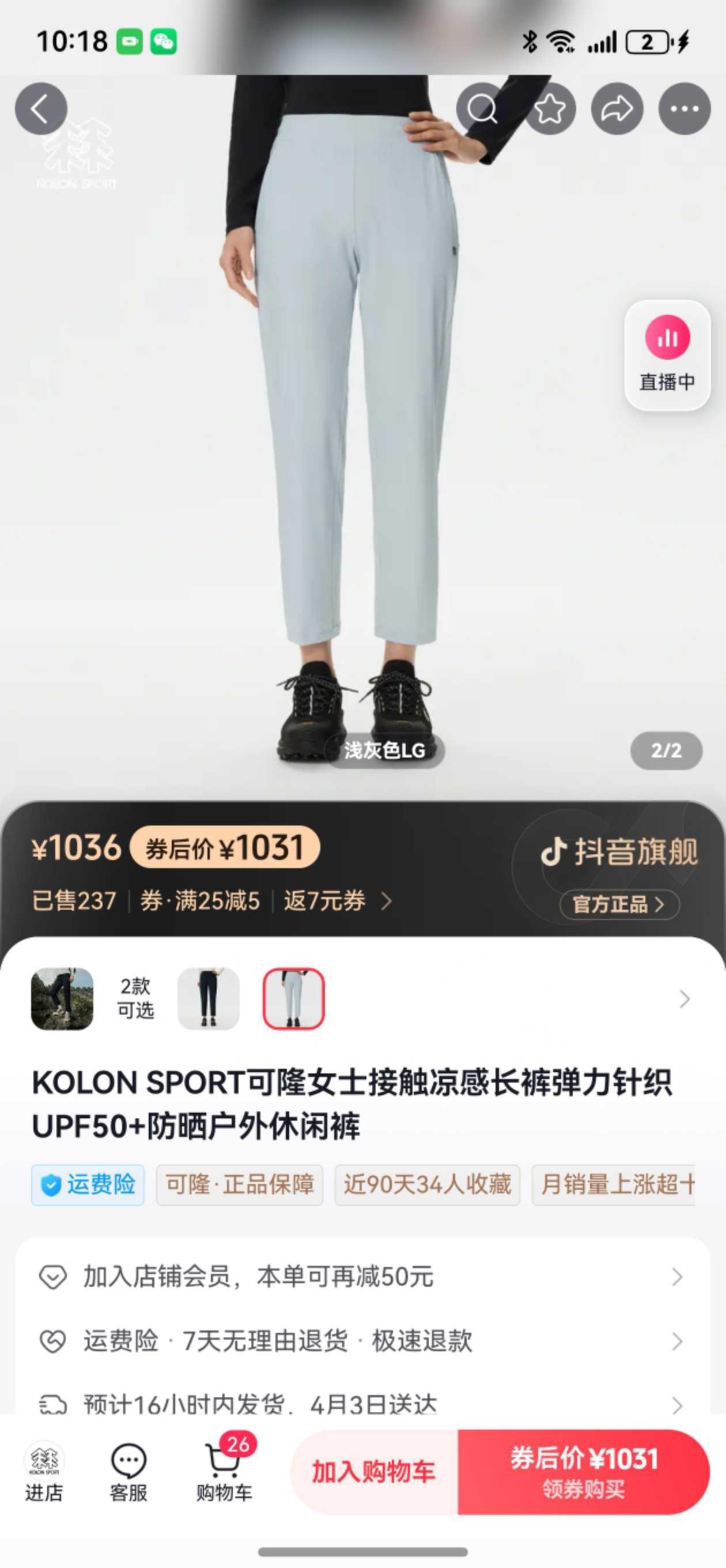Tap the 运费险 tag
Viewport: 726px width, 1568px height.
(x=88, y=1185)
